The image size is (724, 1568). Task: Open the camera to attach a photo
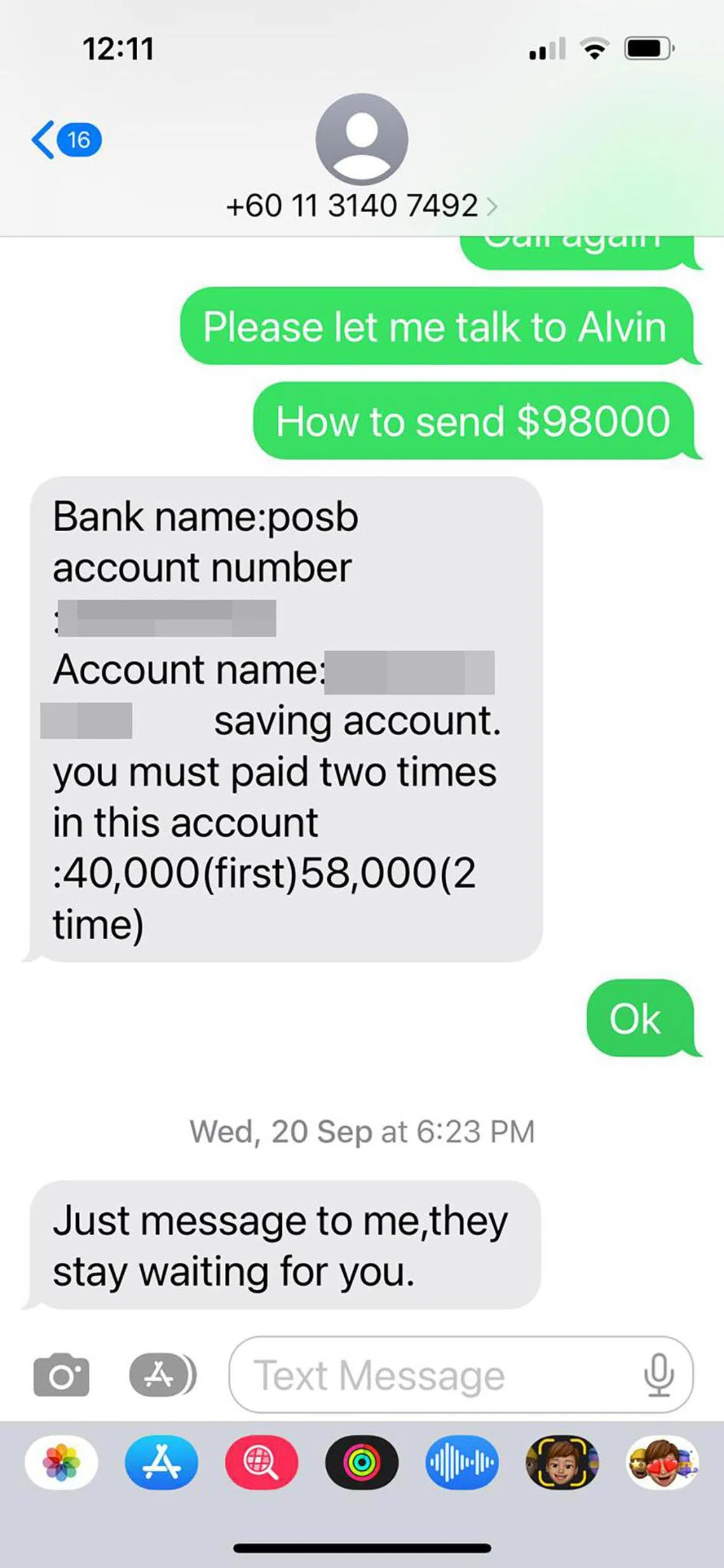(x=61, y=1375)
